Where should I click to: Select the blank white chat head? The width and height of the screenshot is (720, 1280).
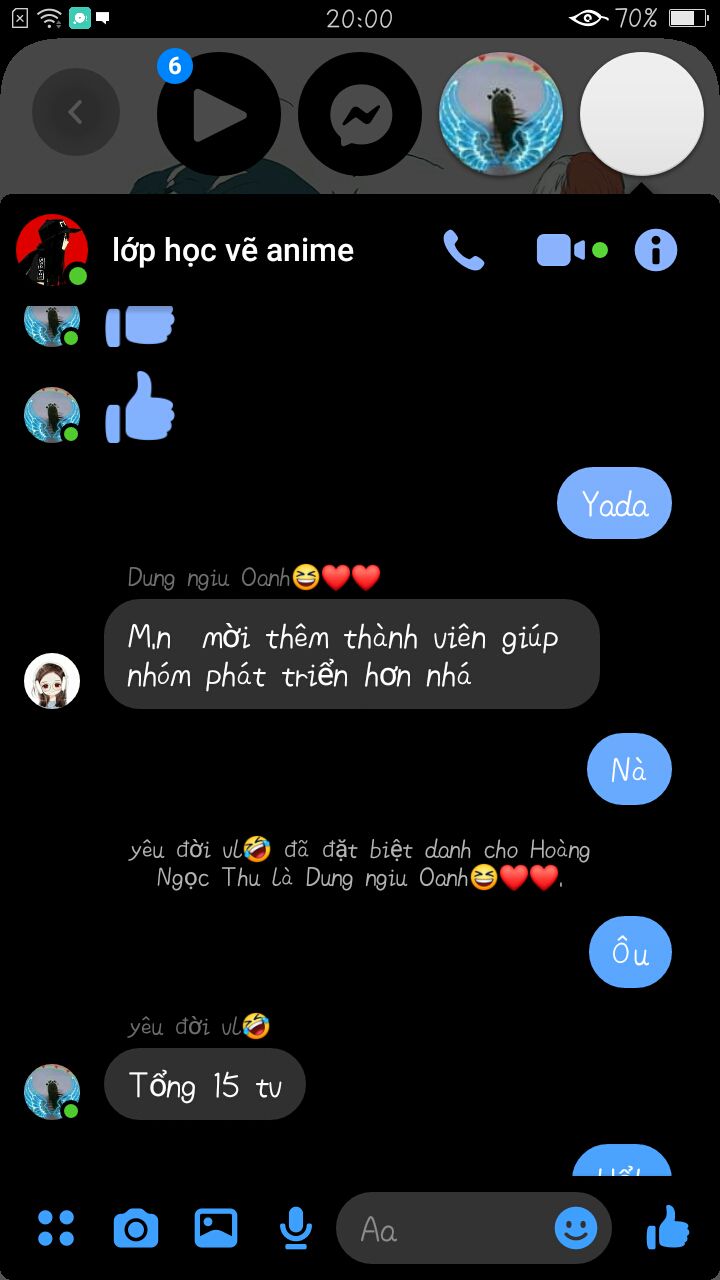642,114
